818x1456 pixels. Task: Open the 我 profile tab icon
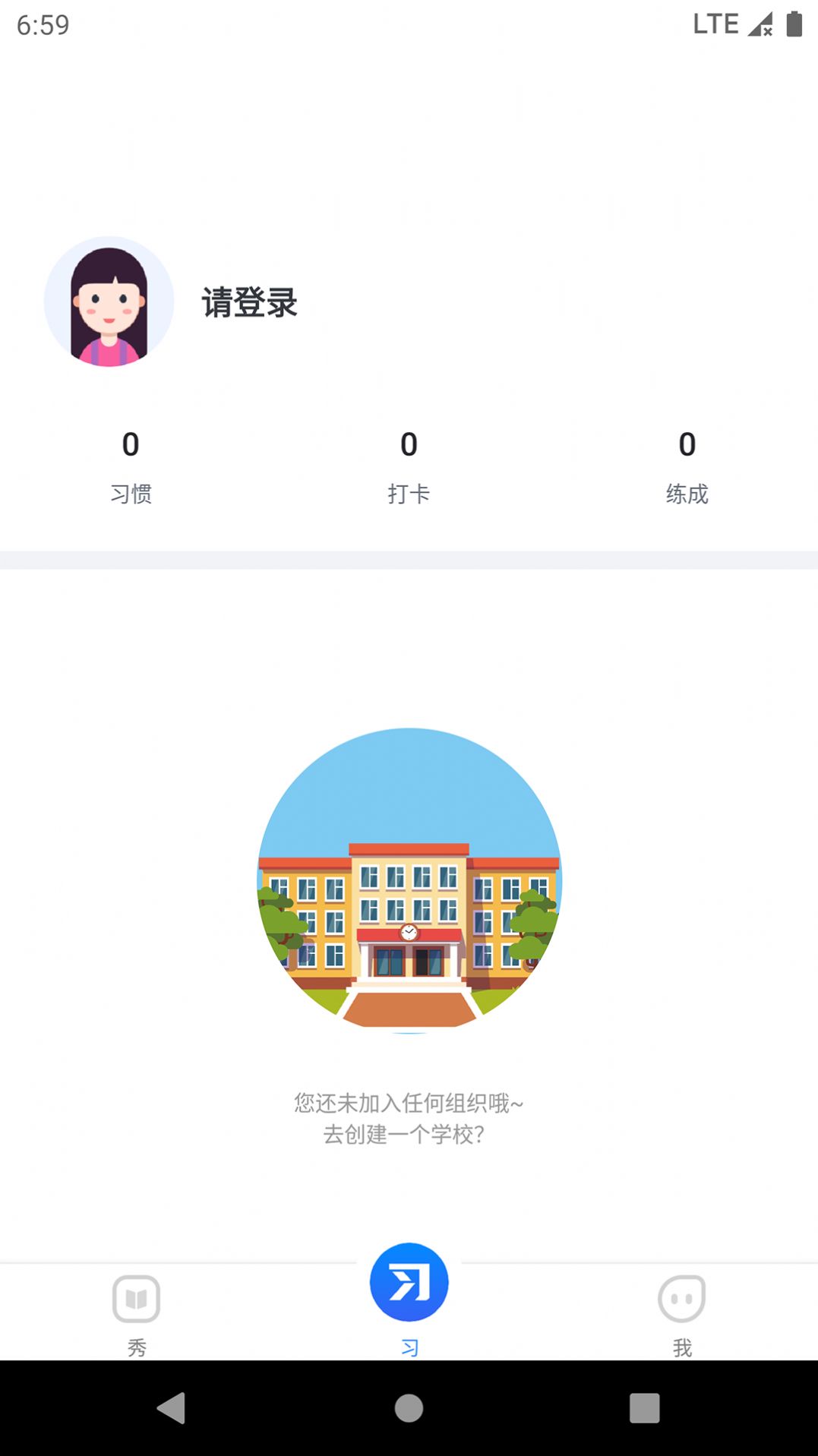tap(681, 1300)
